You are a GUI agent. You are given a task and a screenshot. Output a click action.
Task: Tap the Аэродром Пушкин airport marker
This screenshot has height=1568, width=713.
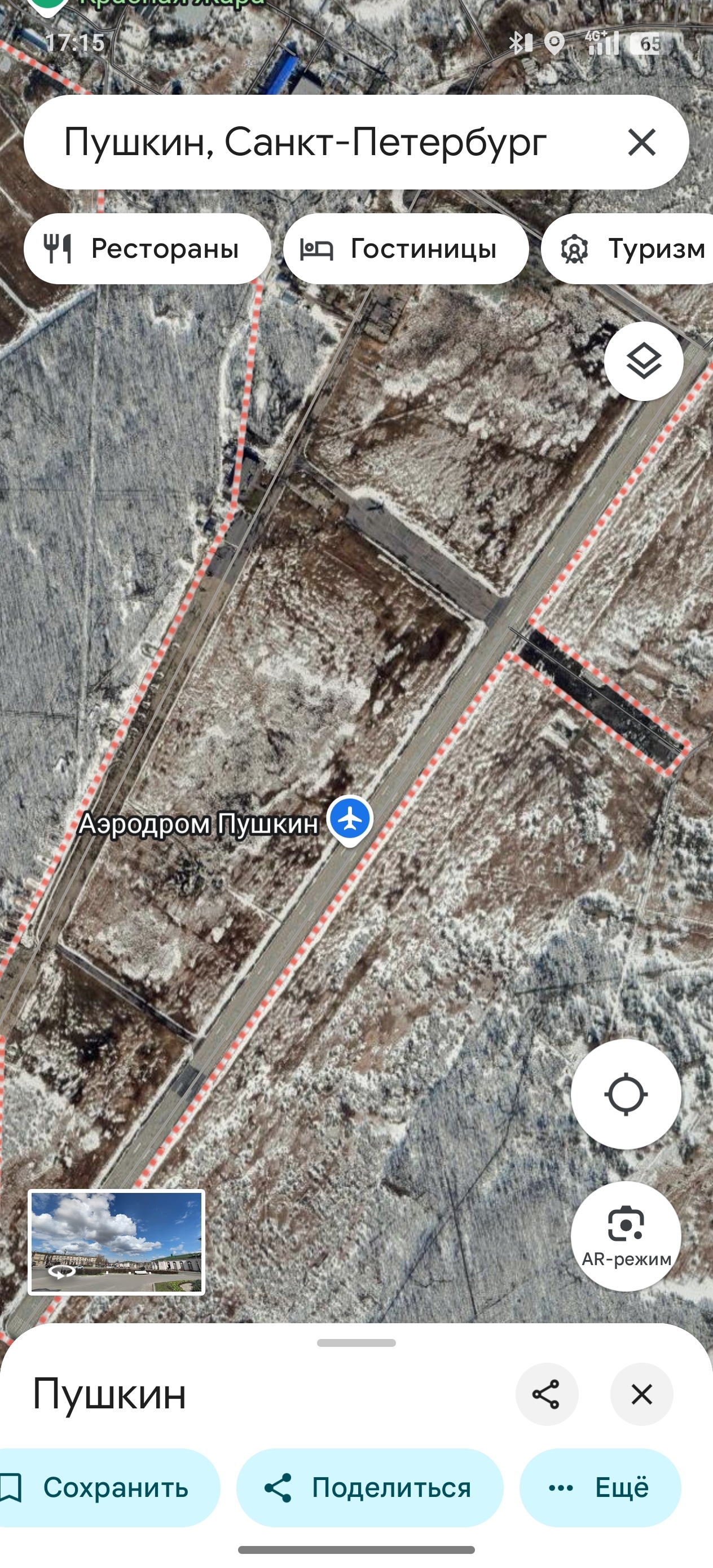click(x=350, y=820)
